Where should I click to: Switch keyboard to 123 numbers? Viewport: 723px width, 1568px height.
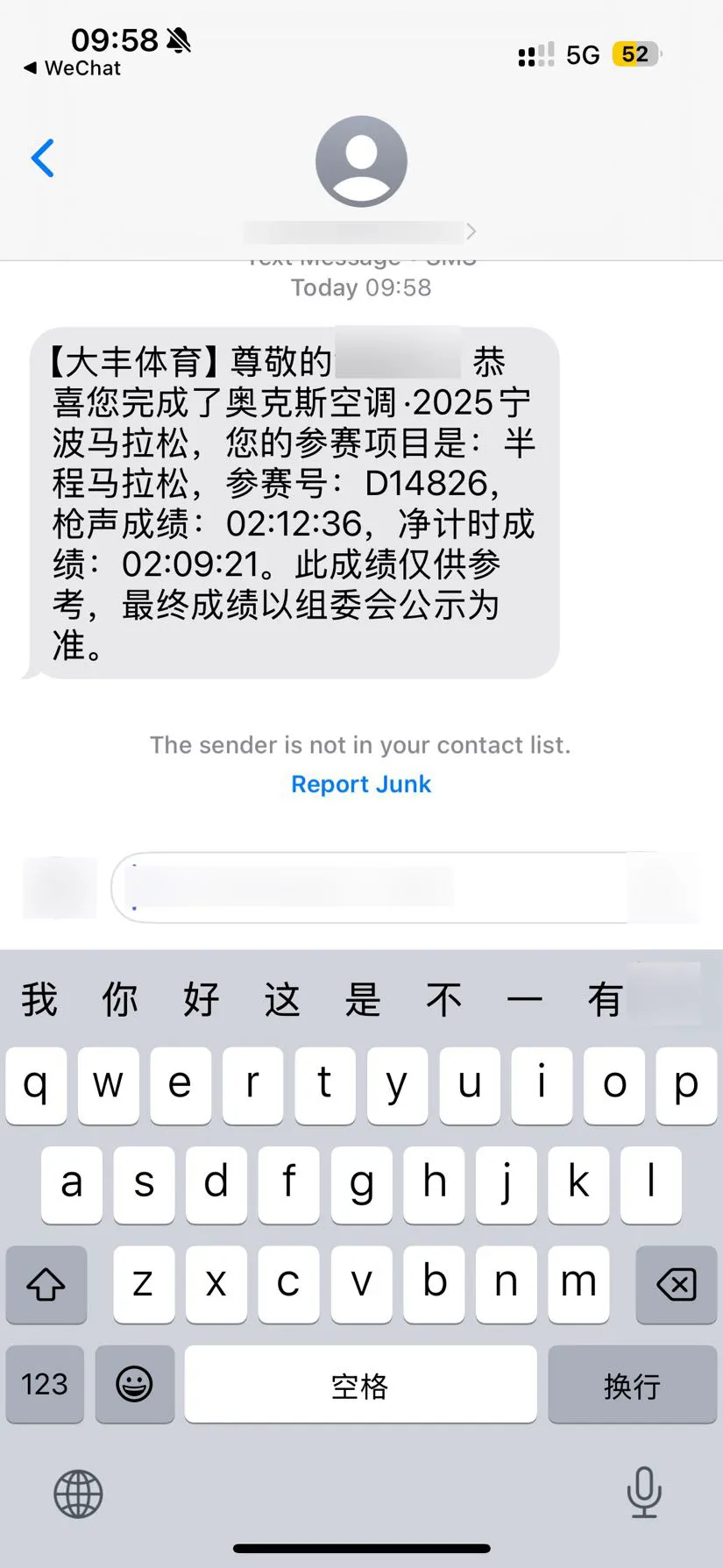point(45,1384)
